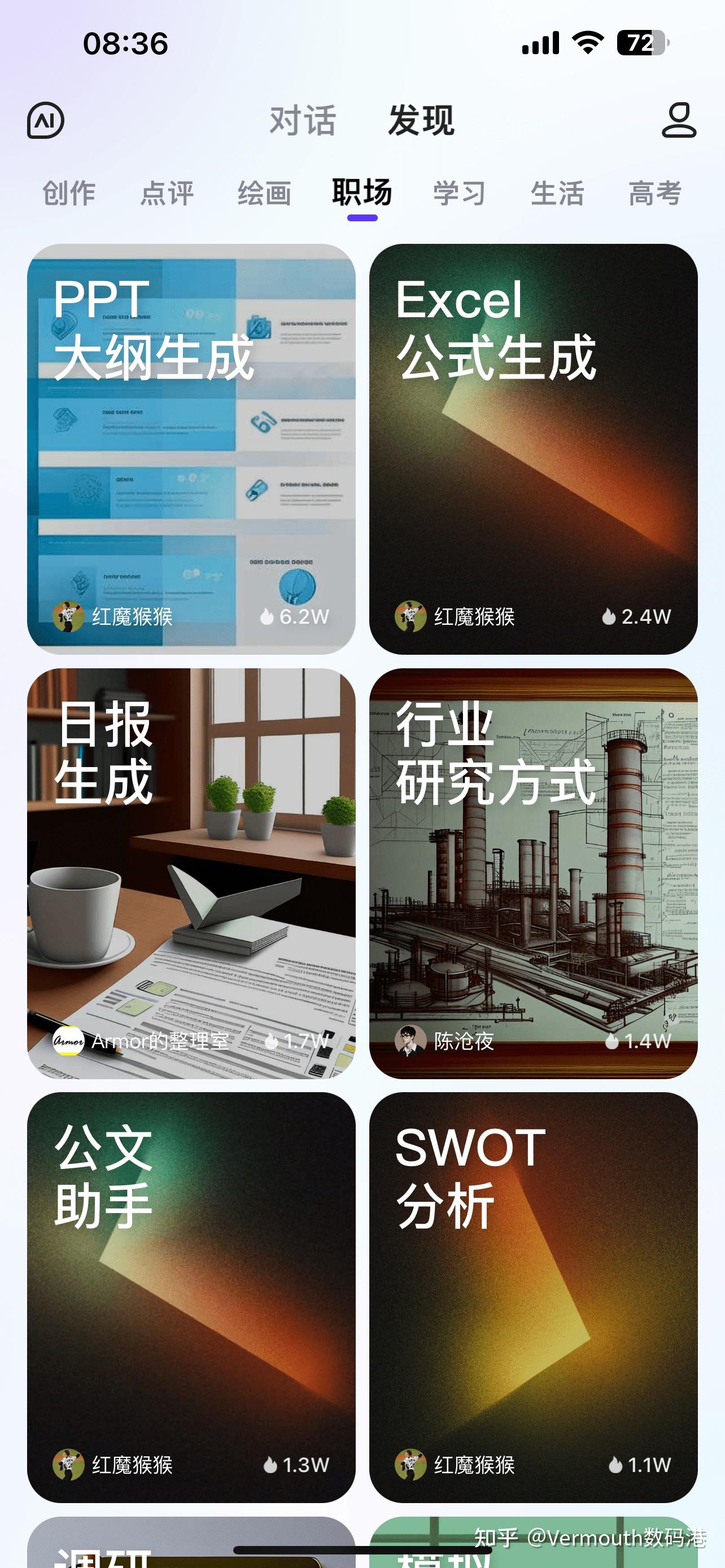Image resolution: width=725 pixels, height=1568 pixels.
Task: Select the 绘画 category tab
Action: (x=264, y=193)
